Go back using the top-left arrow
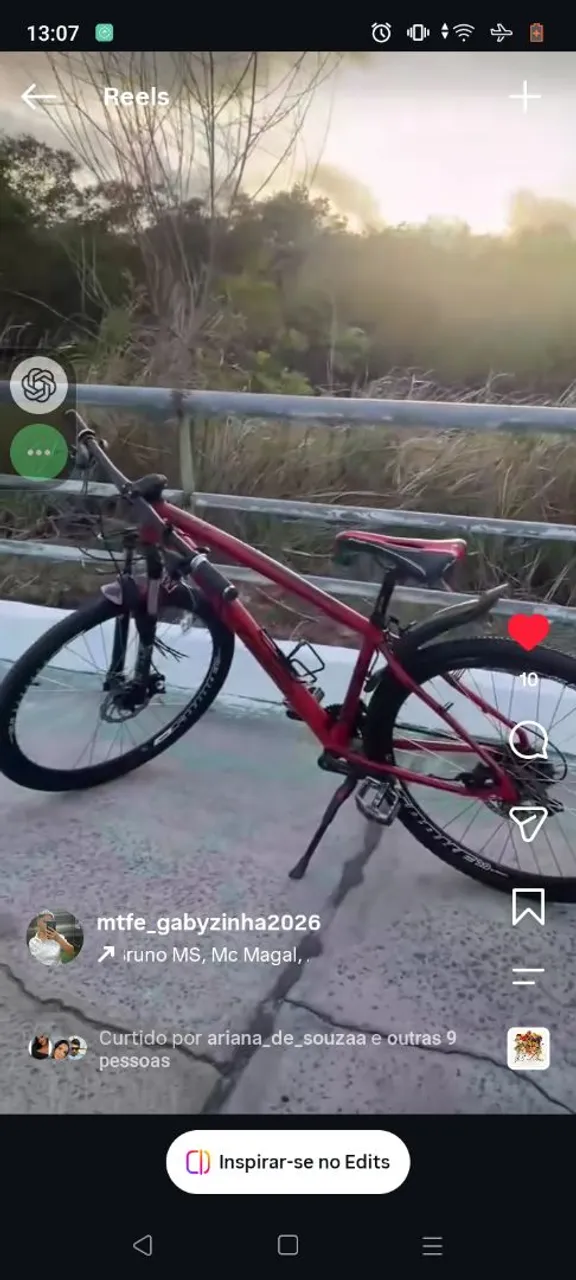 click(39, 97)
